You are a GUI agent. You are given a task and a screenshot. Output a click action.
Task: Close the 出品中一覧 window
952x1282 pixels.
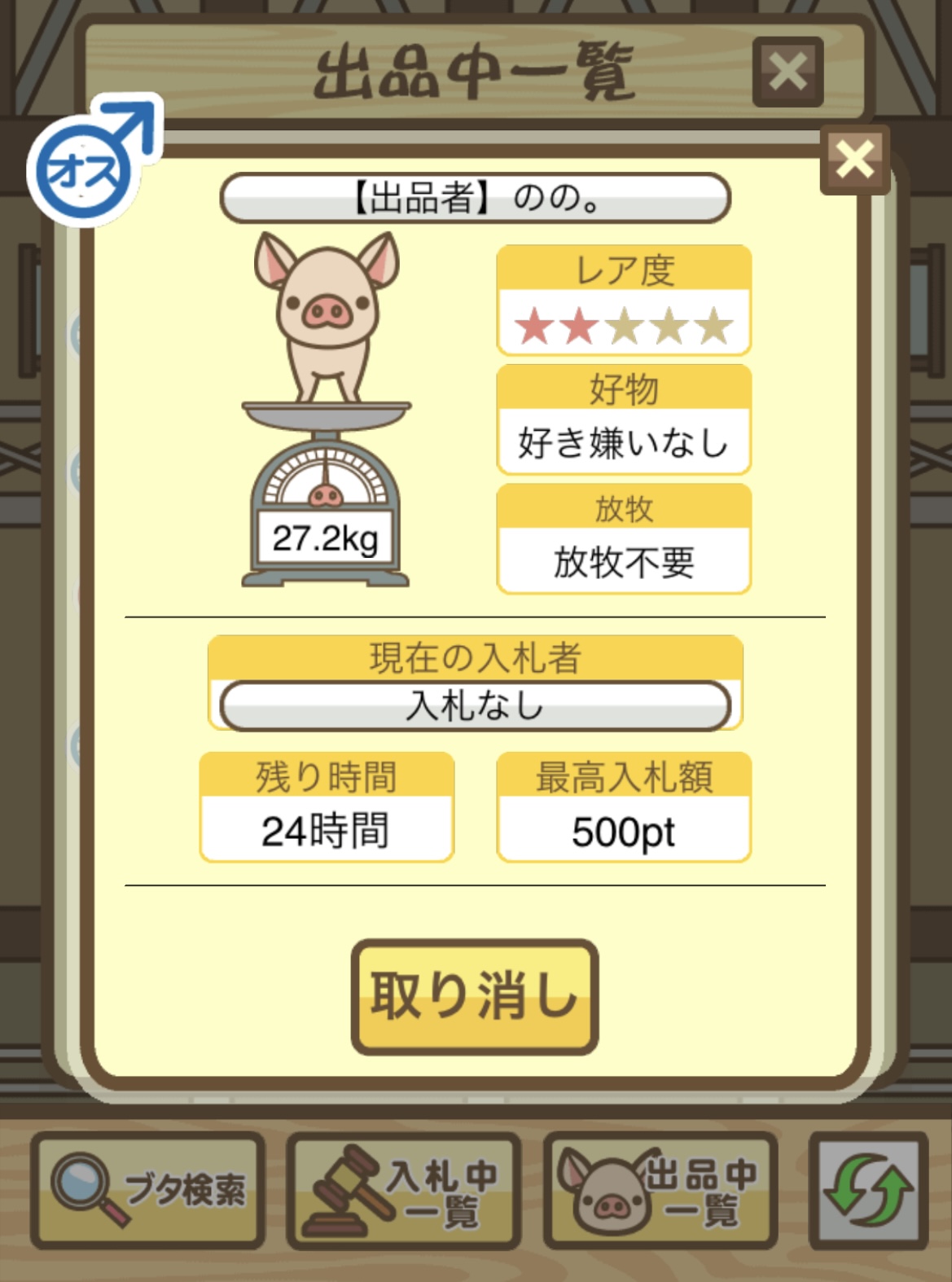coord(787,72)
